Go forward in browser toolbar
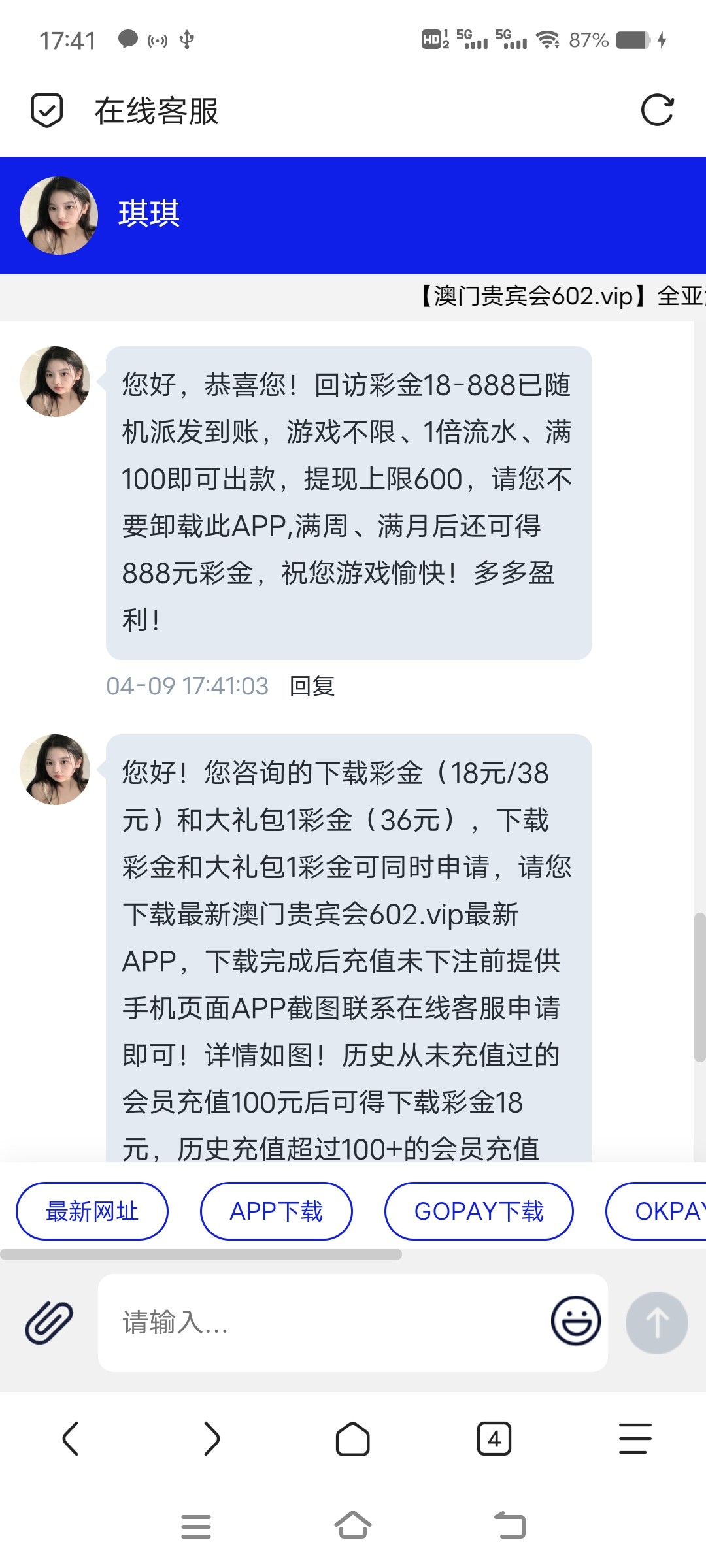Viewport: 706px width, 1568px height. (212, 1439)
